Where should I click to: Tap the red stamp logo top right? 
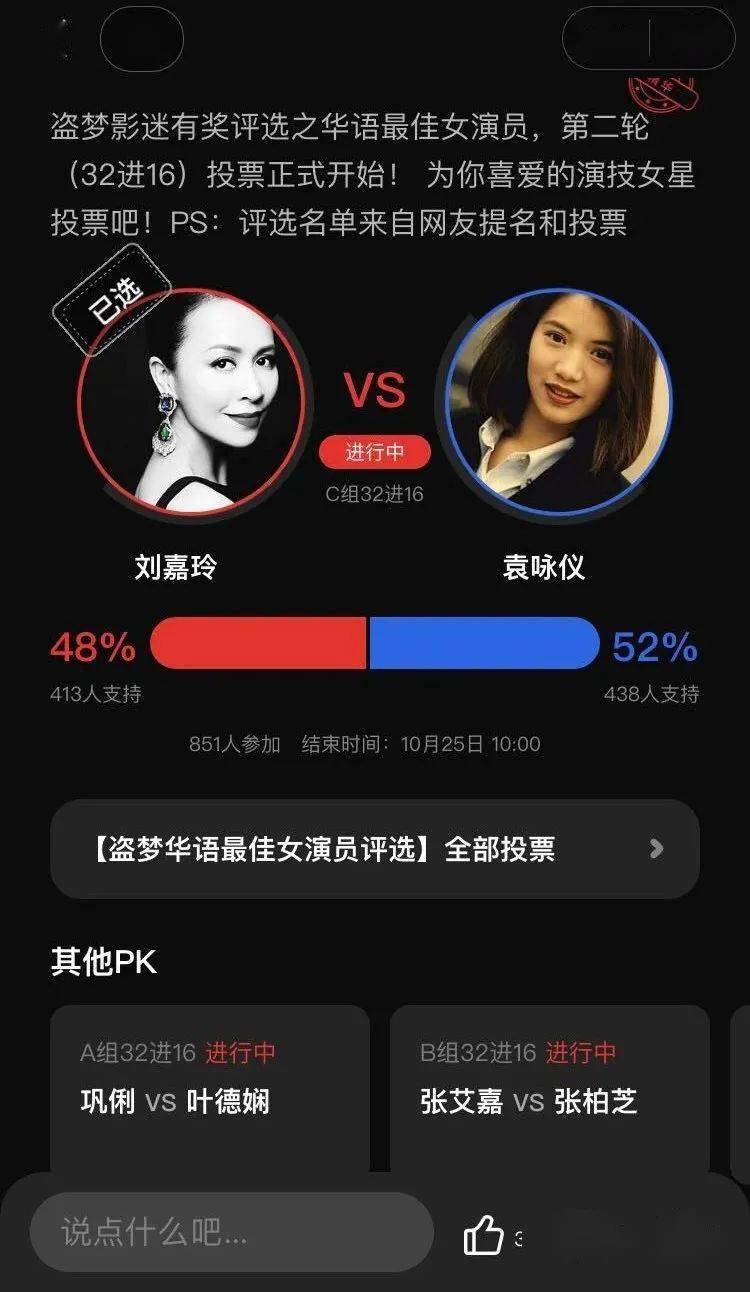[x=661, y=88]
